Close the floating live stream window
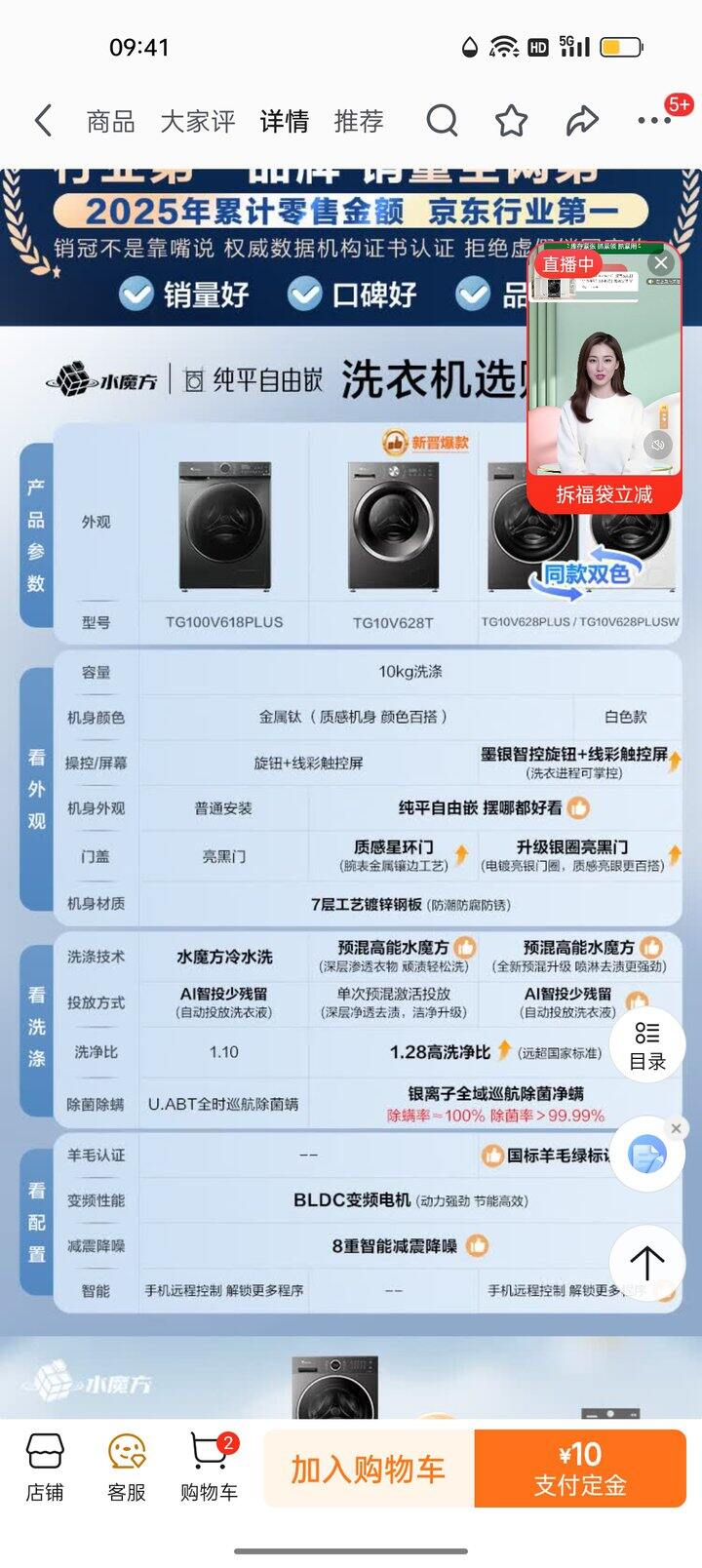702x1568 pixels. (x=661, y=263)
